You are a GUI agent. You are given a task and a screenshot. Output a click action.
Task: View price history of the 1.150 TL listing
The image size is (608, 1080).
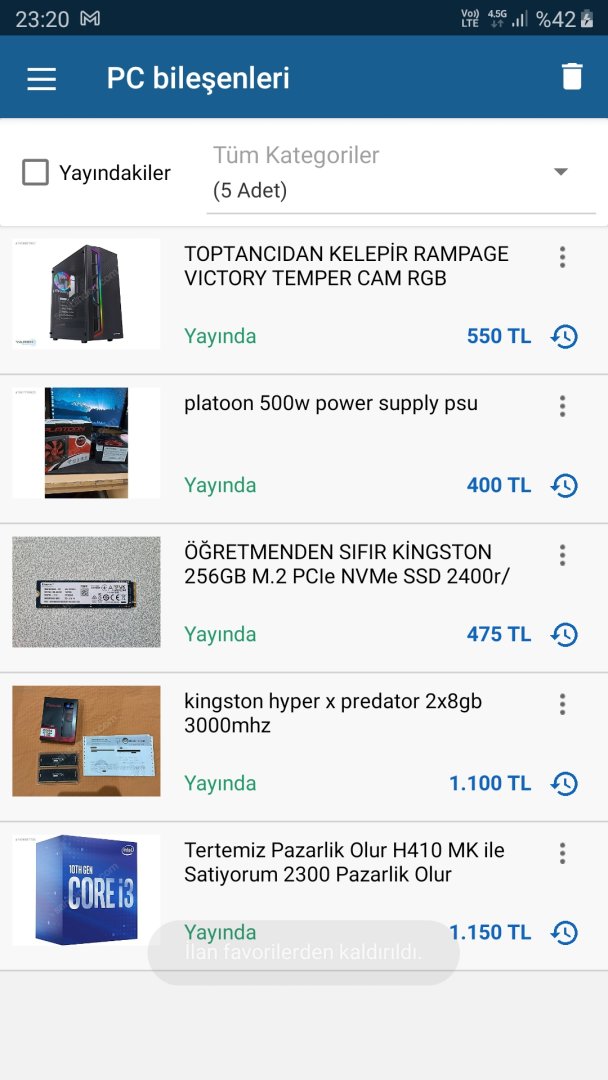pyautogui.click(x=564, y=933)
